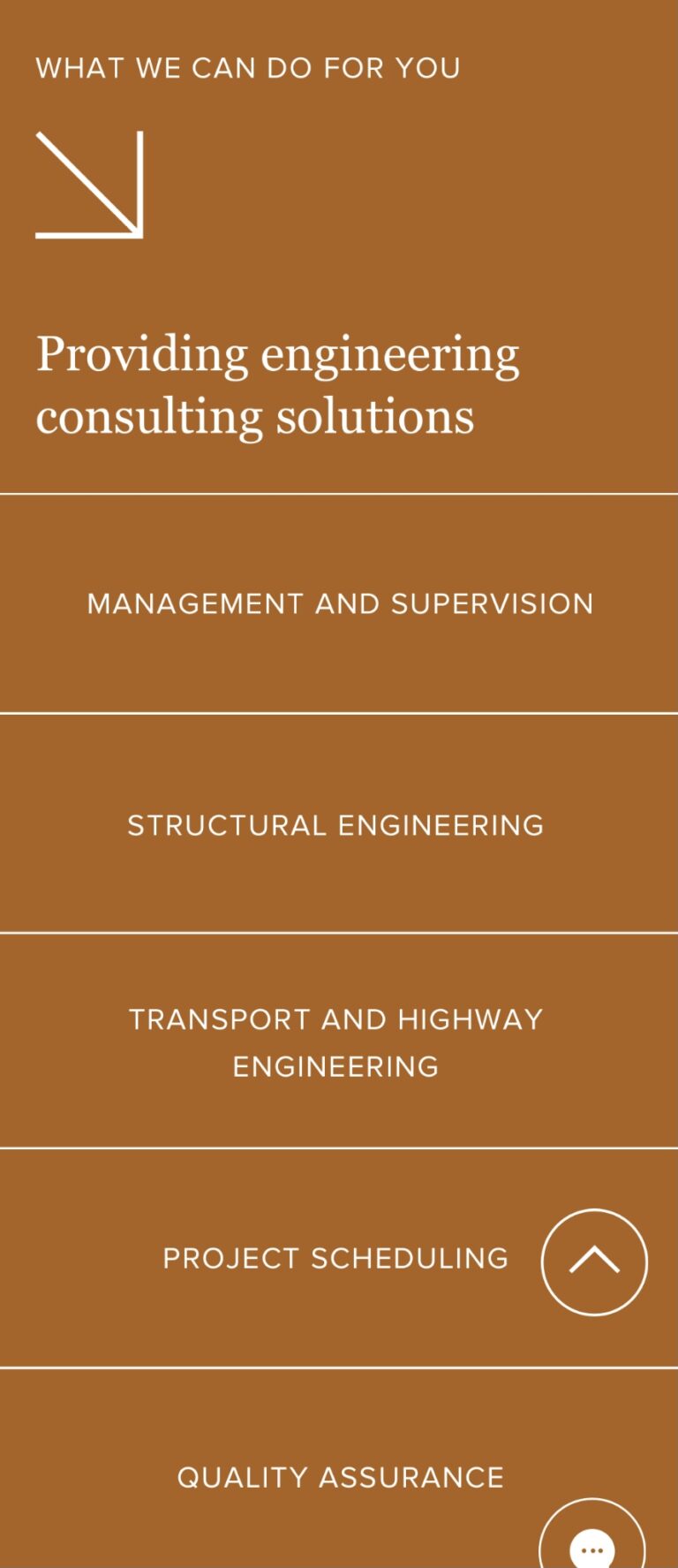Click the diagonal down-right arrow icon
This screenshot has height=1568, width=678.
(x=90, y=186)
